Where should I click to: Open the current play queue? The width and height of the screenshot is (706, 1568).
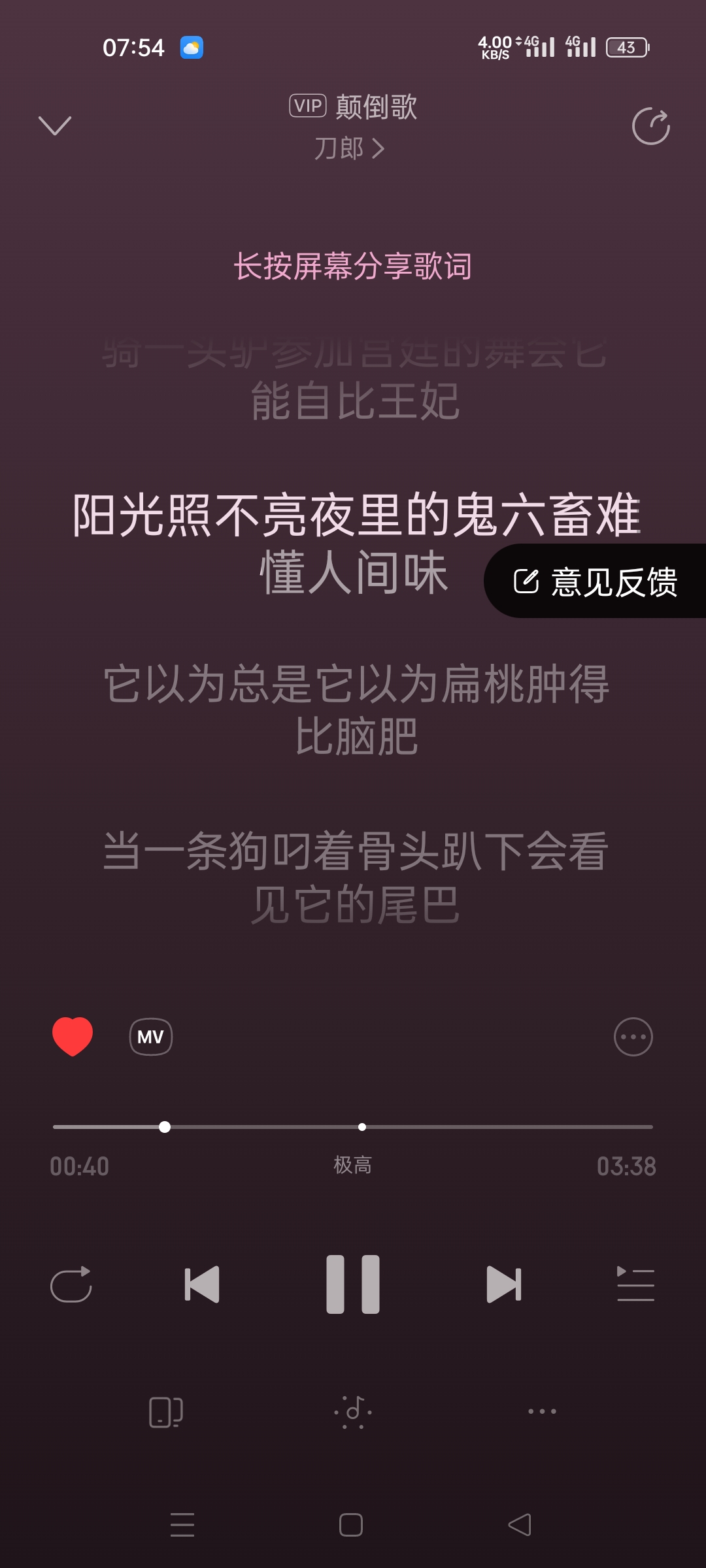coord(635,1284)
